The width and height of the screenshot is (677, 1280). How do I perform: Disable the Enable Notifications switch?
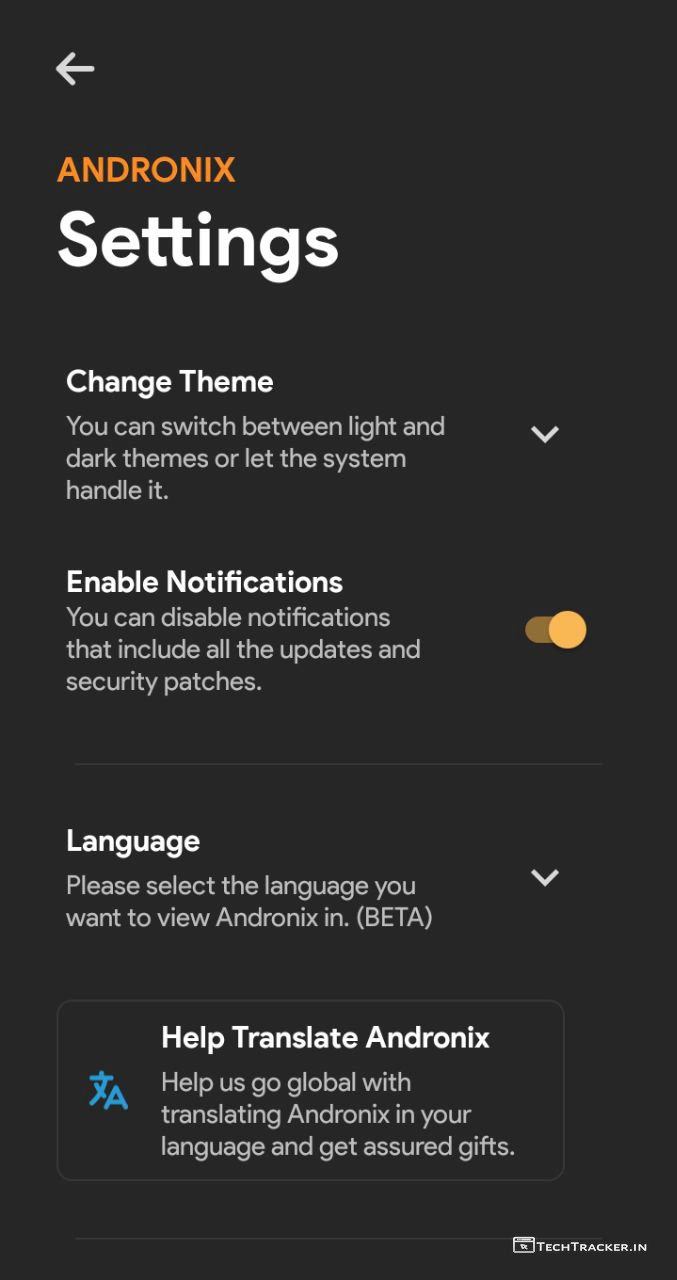556,630
